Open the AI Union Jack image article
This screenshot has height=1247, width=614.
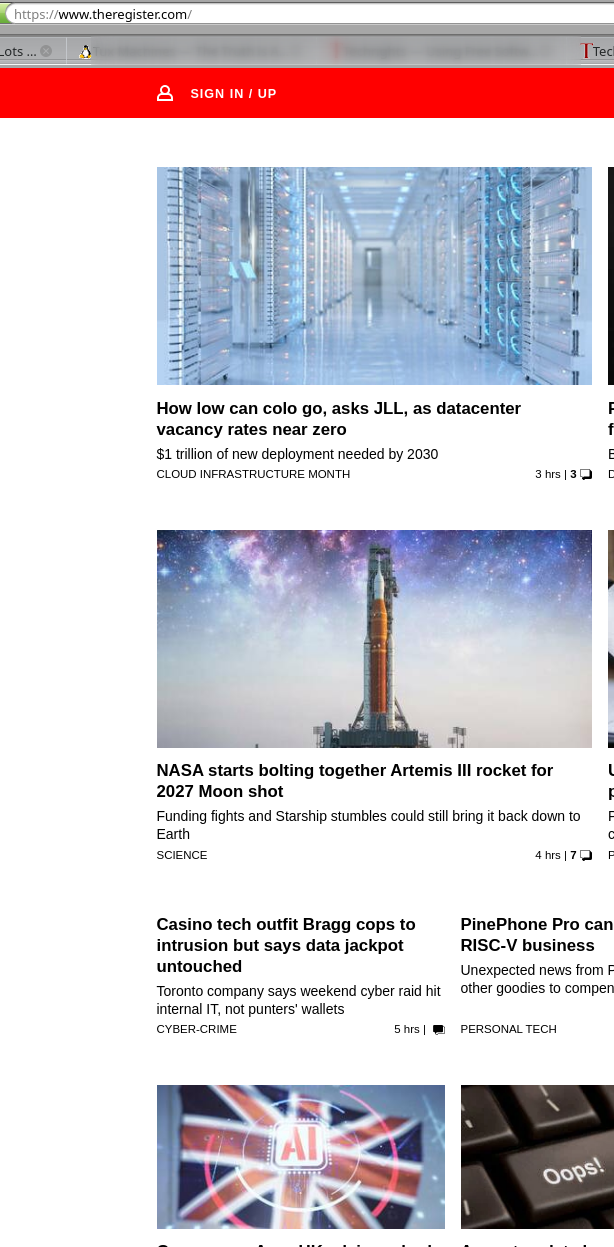[301, 1157]
